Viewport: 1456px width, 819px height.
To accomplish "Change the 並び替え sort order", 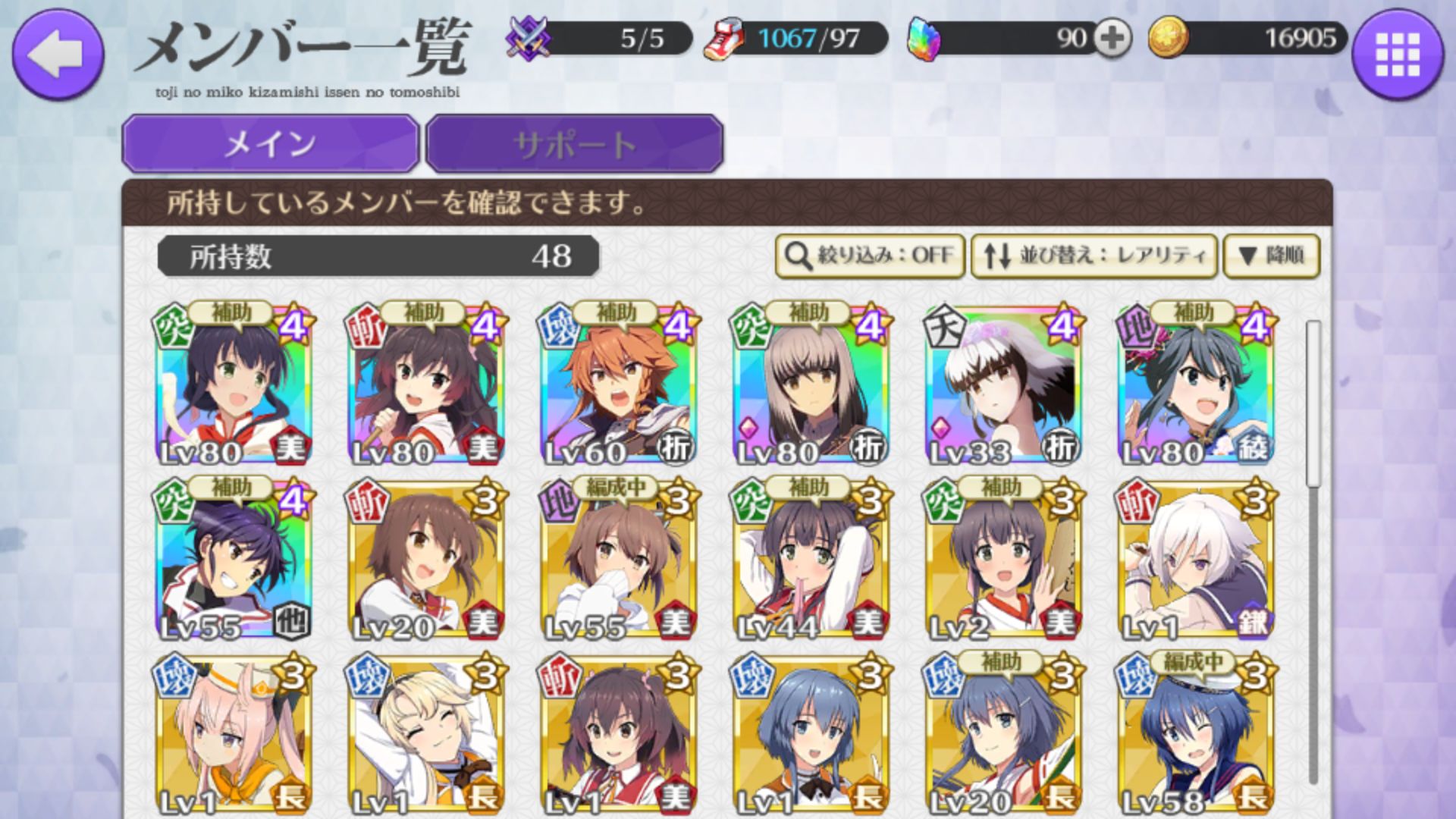I will tap(1094, 256).
